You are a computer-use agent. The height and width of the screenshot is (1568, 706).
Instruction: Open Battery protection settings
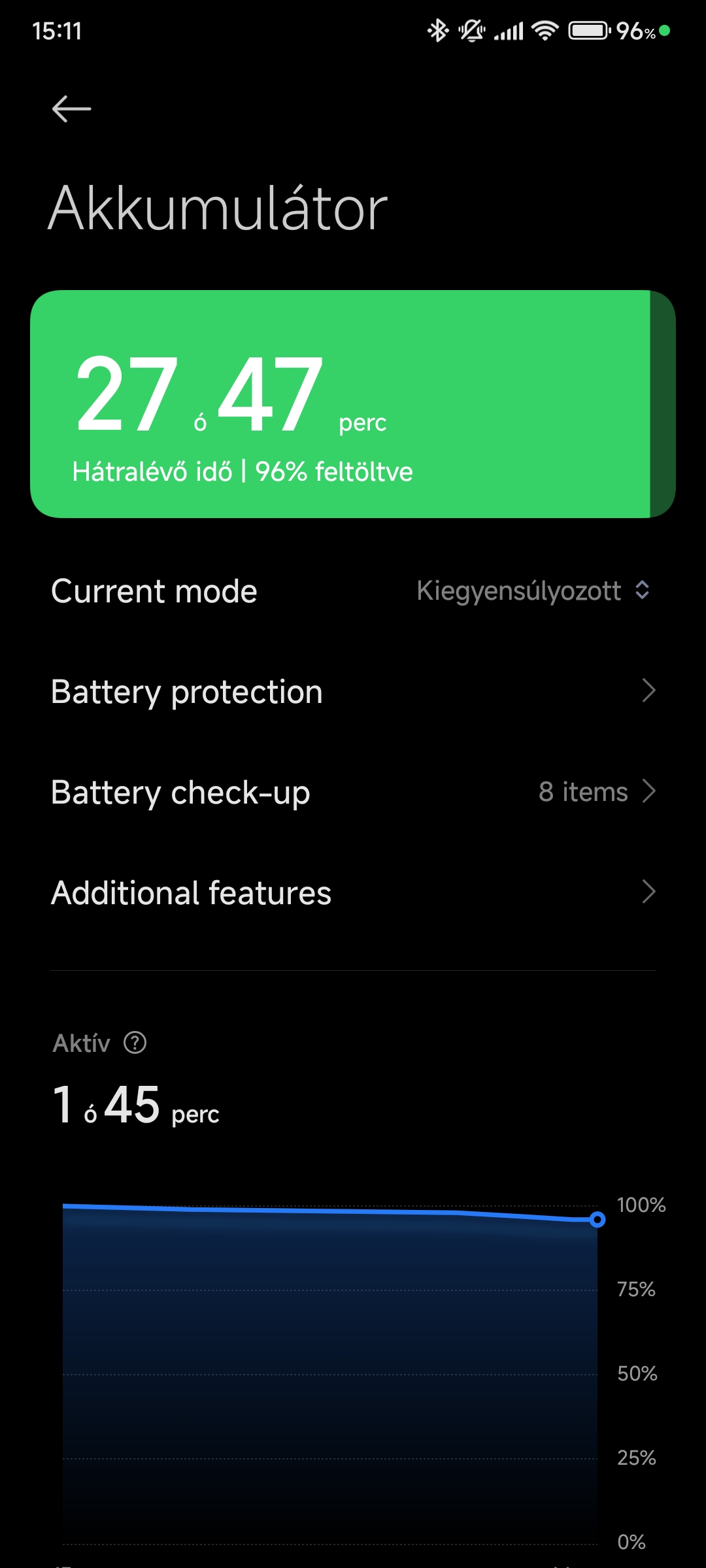353,691
